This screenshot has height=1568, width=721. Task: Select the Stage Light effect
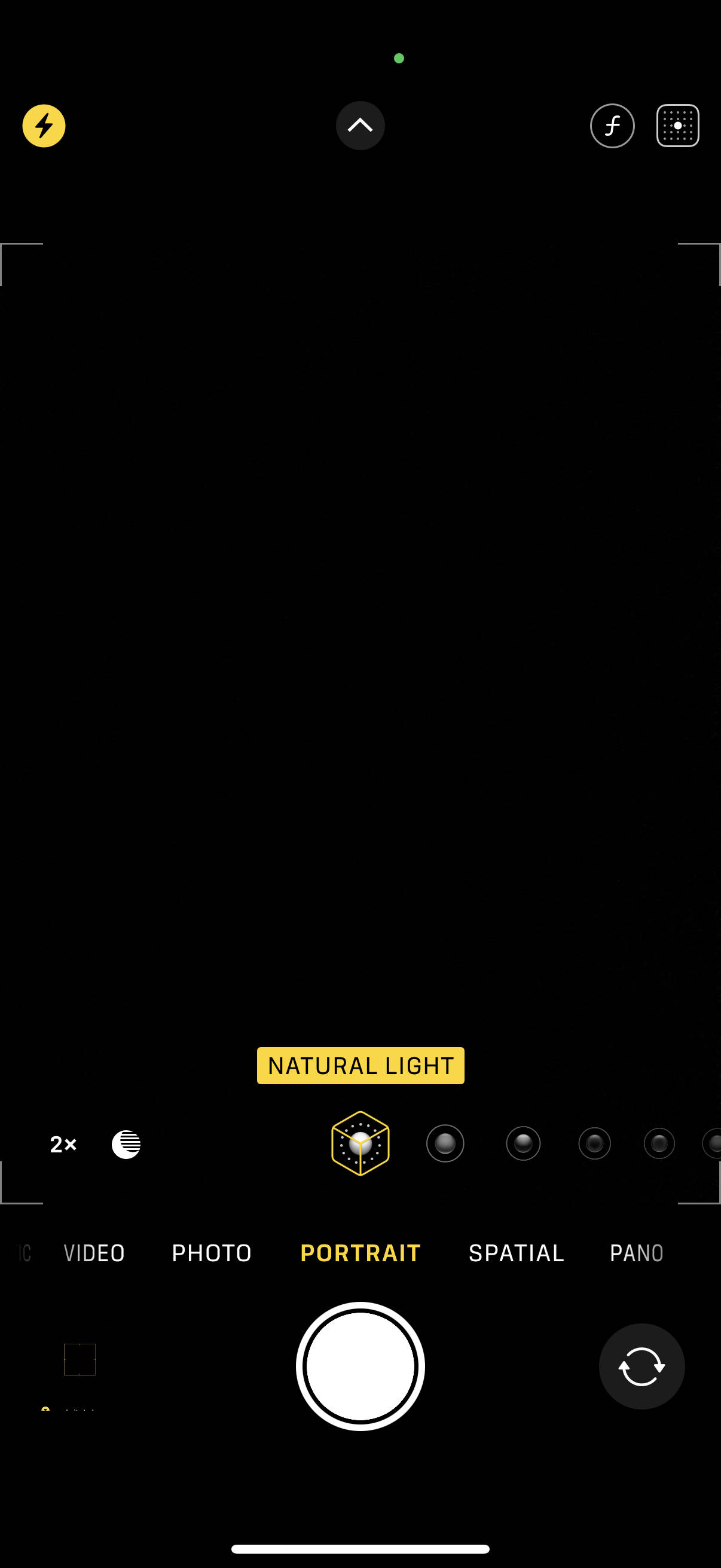tap(594, 1143)
